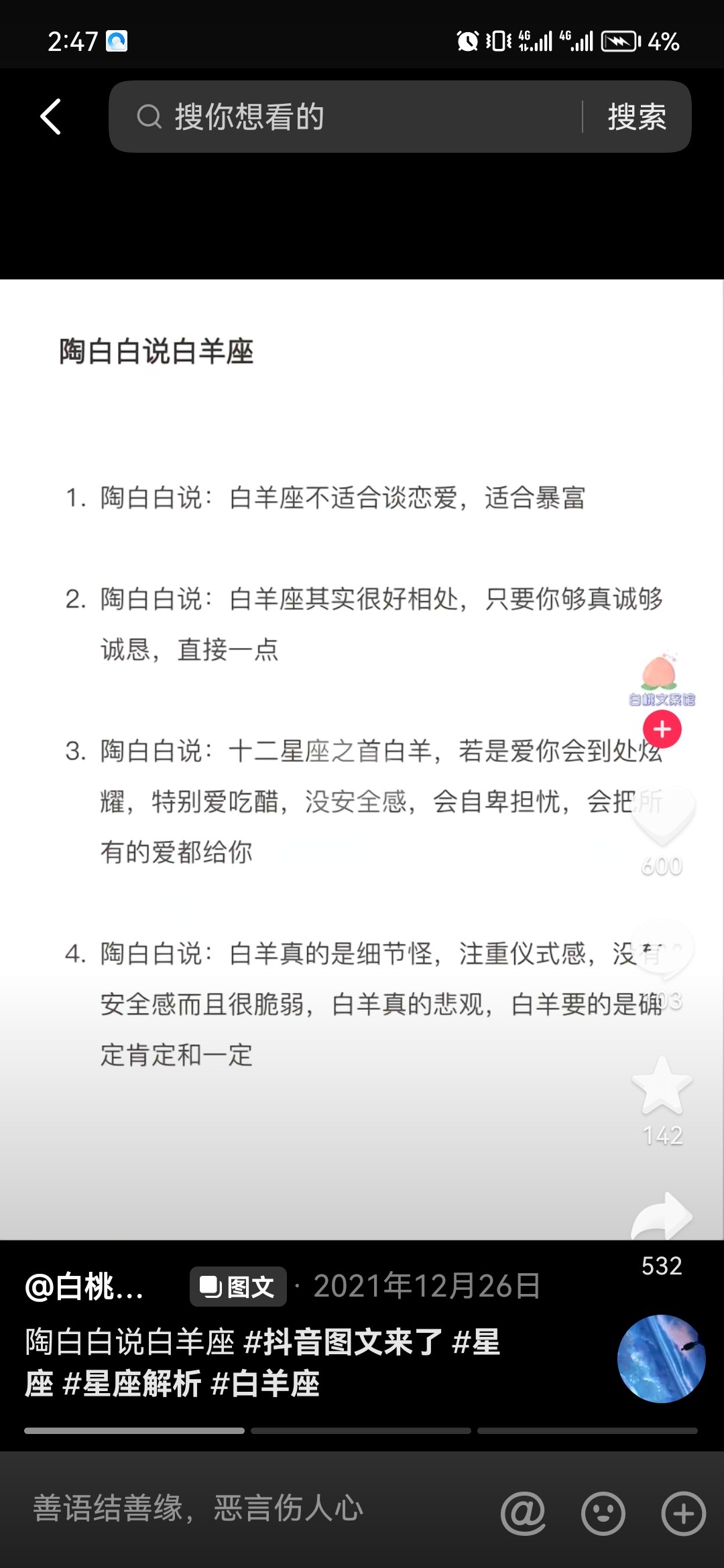Share the post via the arrow icon
Viewport: 724px width, 1568px height.
(x=662, y=1218)
